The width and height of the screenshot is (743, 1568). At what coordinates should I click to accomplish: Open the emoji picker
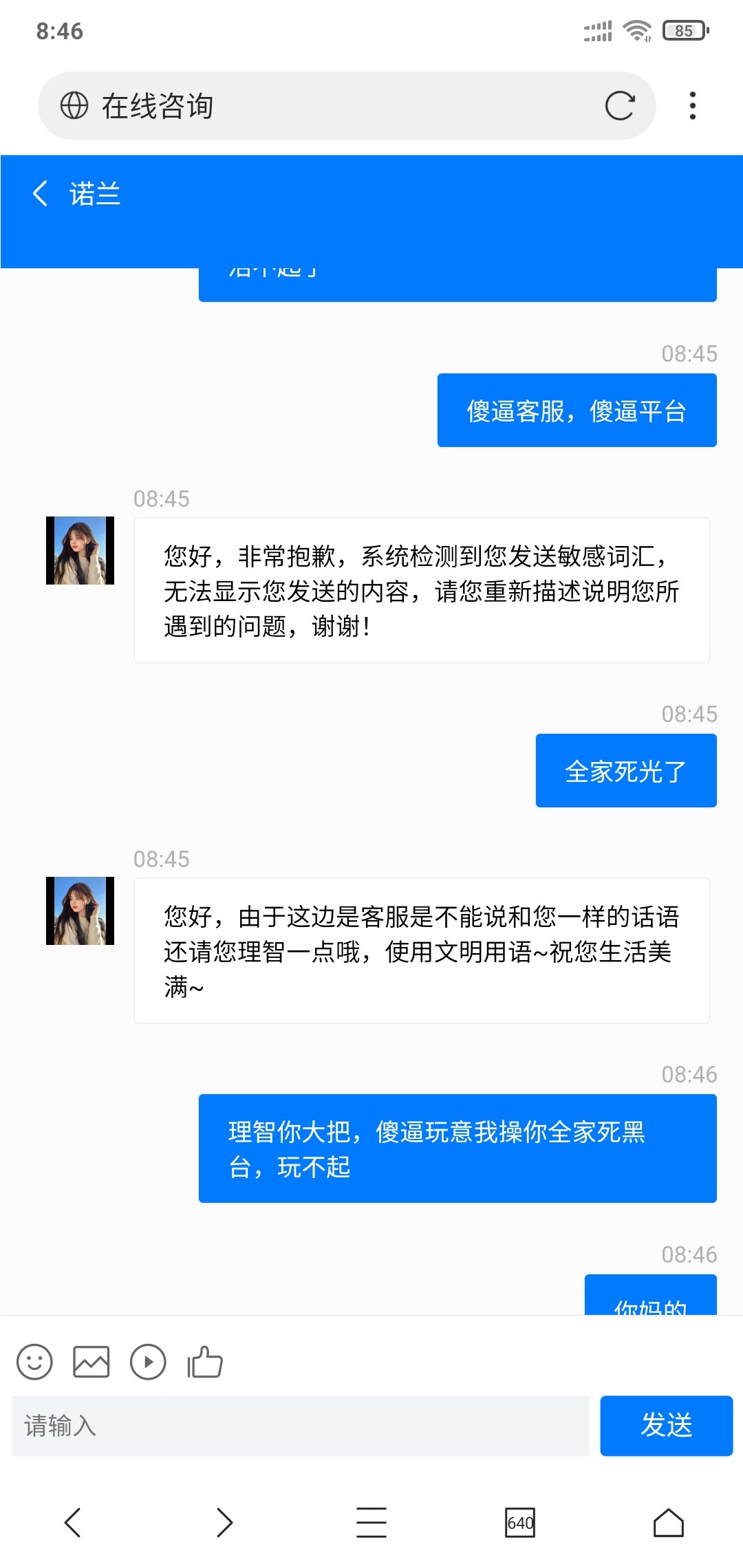[x=34, y=1362]
